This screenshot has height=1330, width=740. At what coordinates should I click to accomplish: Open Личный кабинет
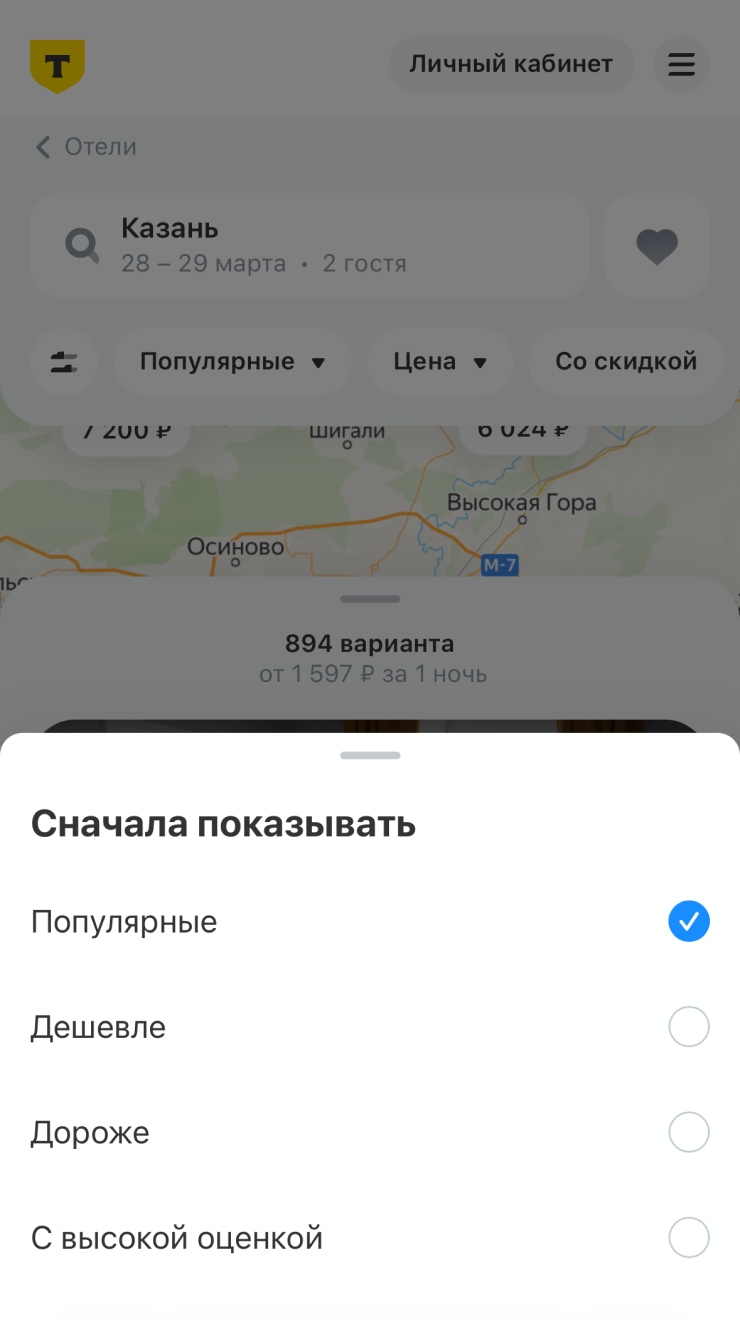click(510, 65)
